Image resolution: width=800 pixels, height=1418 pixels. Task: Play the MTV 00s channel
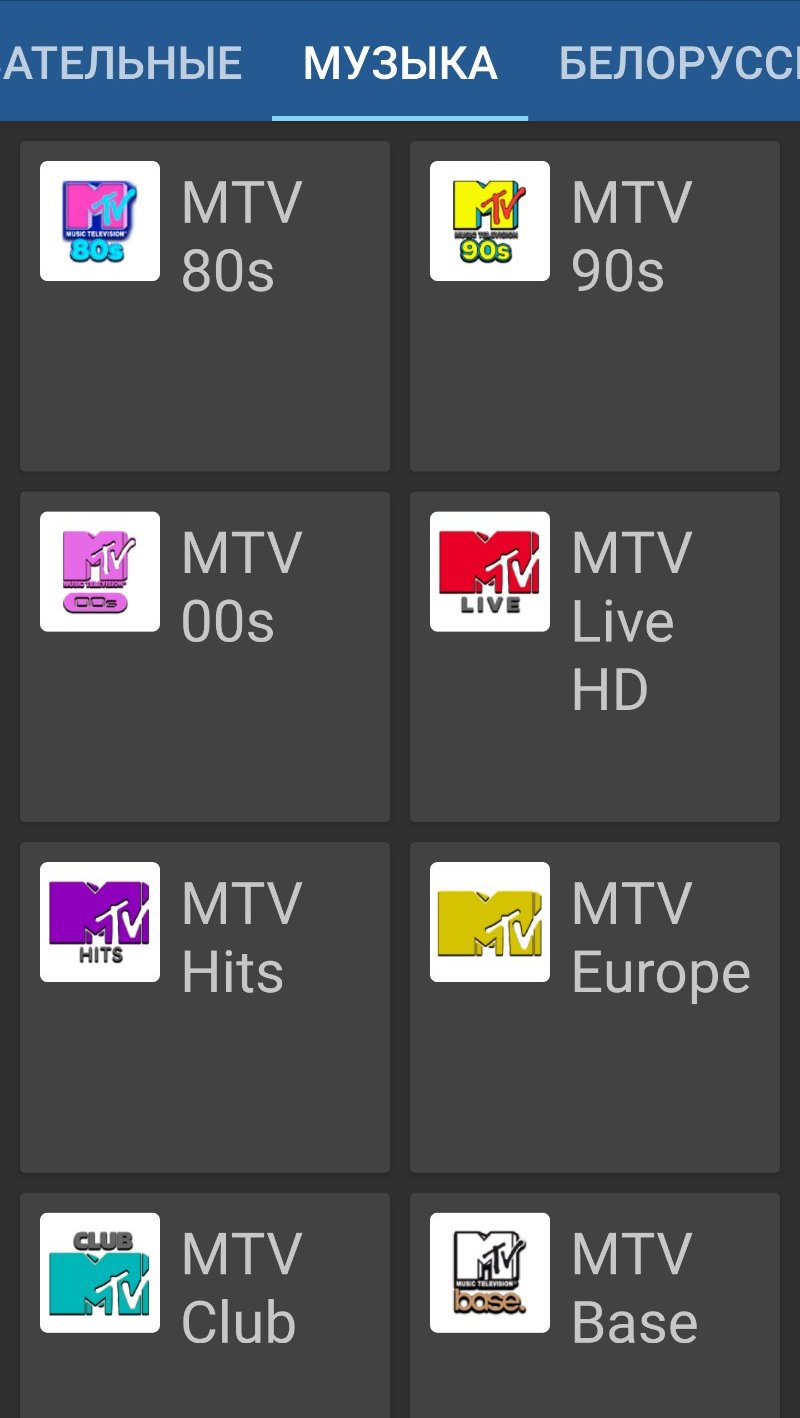coord(204,655)
